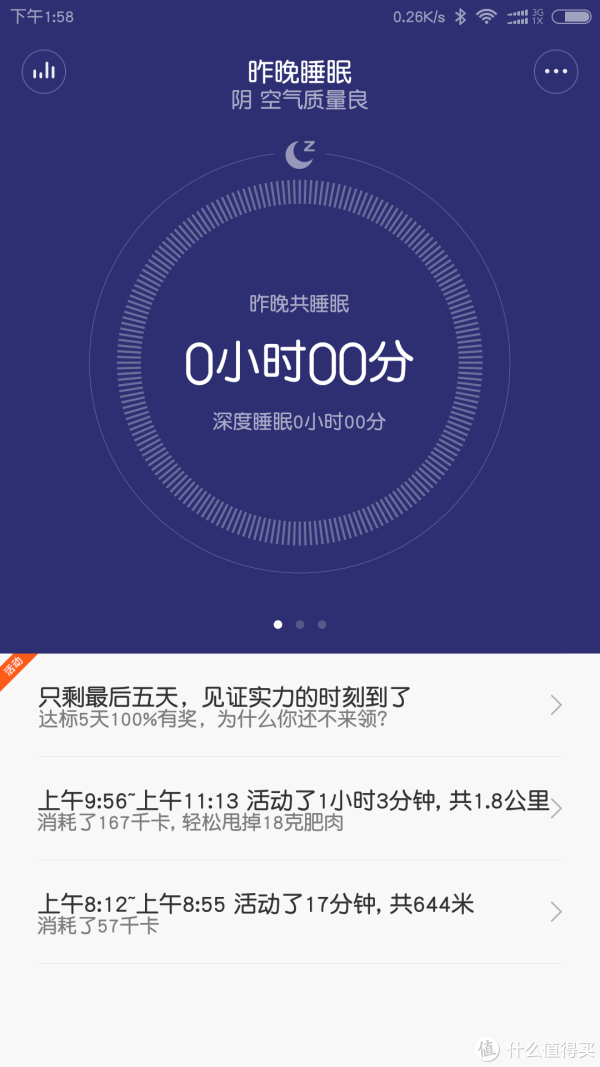Jump to the second page indicator dot
The height and width of the screenshot is (1067, 600).
point(300,625)
